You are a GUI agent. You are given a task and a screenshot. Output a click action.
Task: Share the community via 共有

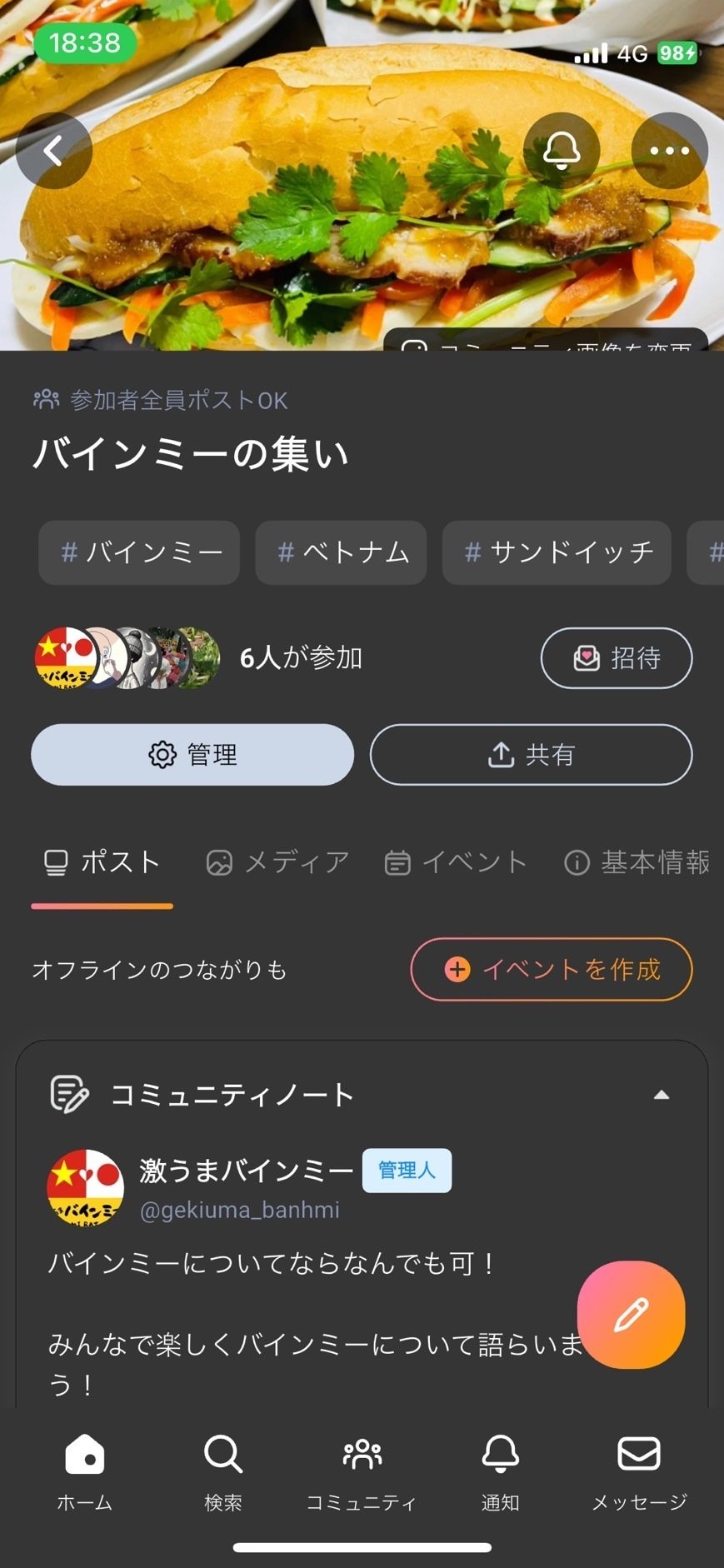point(531,755)
